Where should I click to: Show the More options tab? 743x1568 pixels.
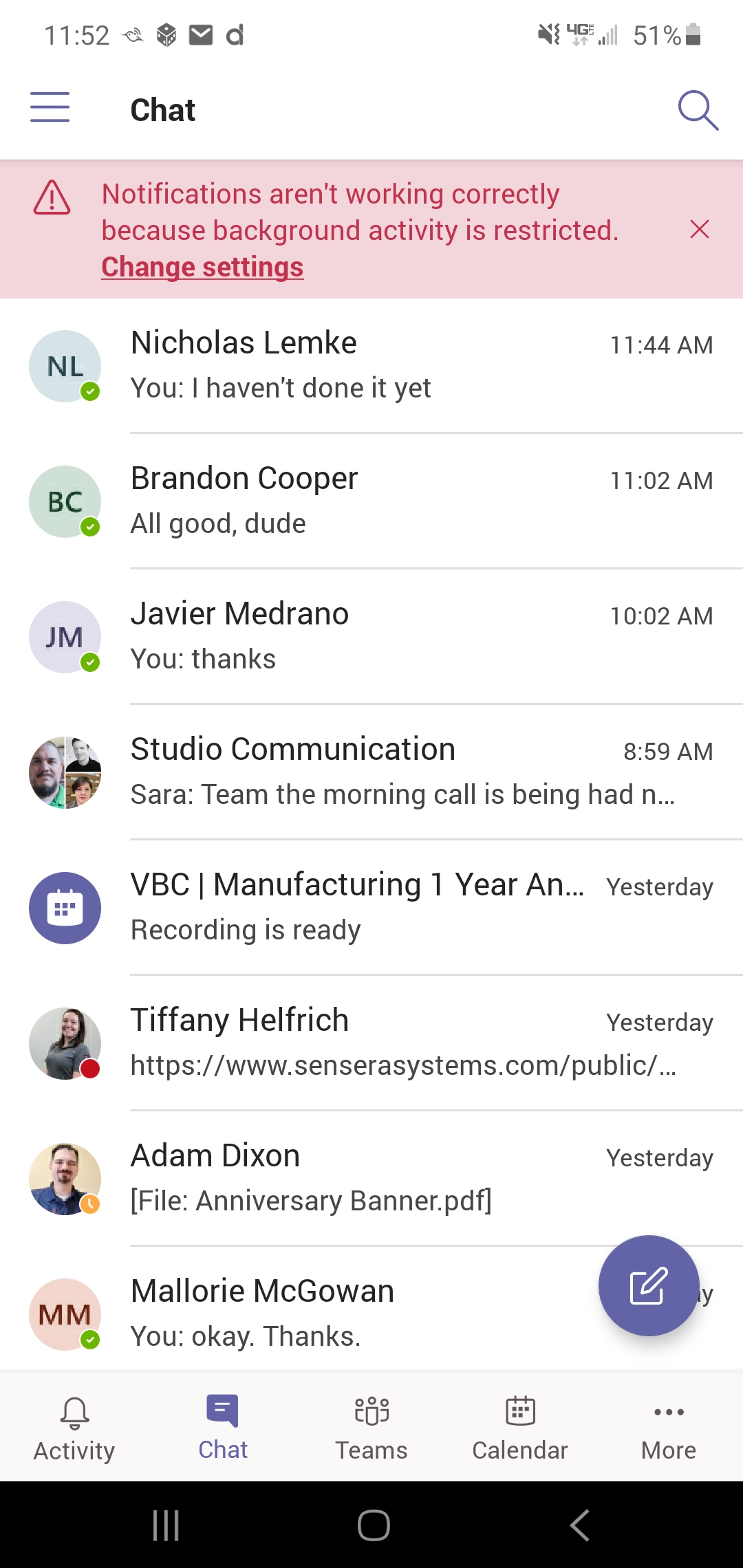click(669, 1428)
